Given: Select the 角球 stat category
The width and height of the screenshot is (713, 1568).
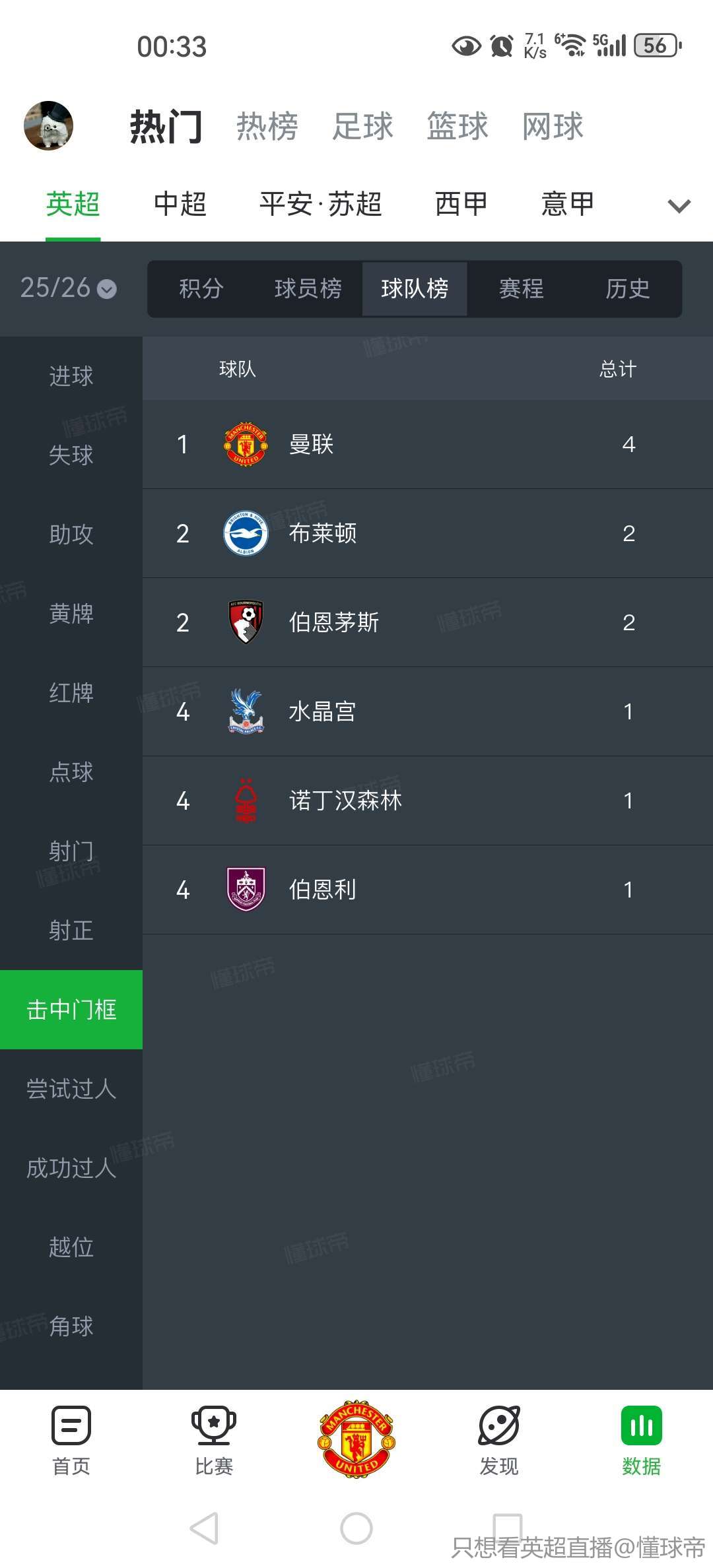Looking at the screenshot, I should click(x=71, y=1326).
